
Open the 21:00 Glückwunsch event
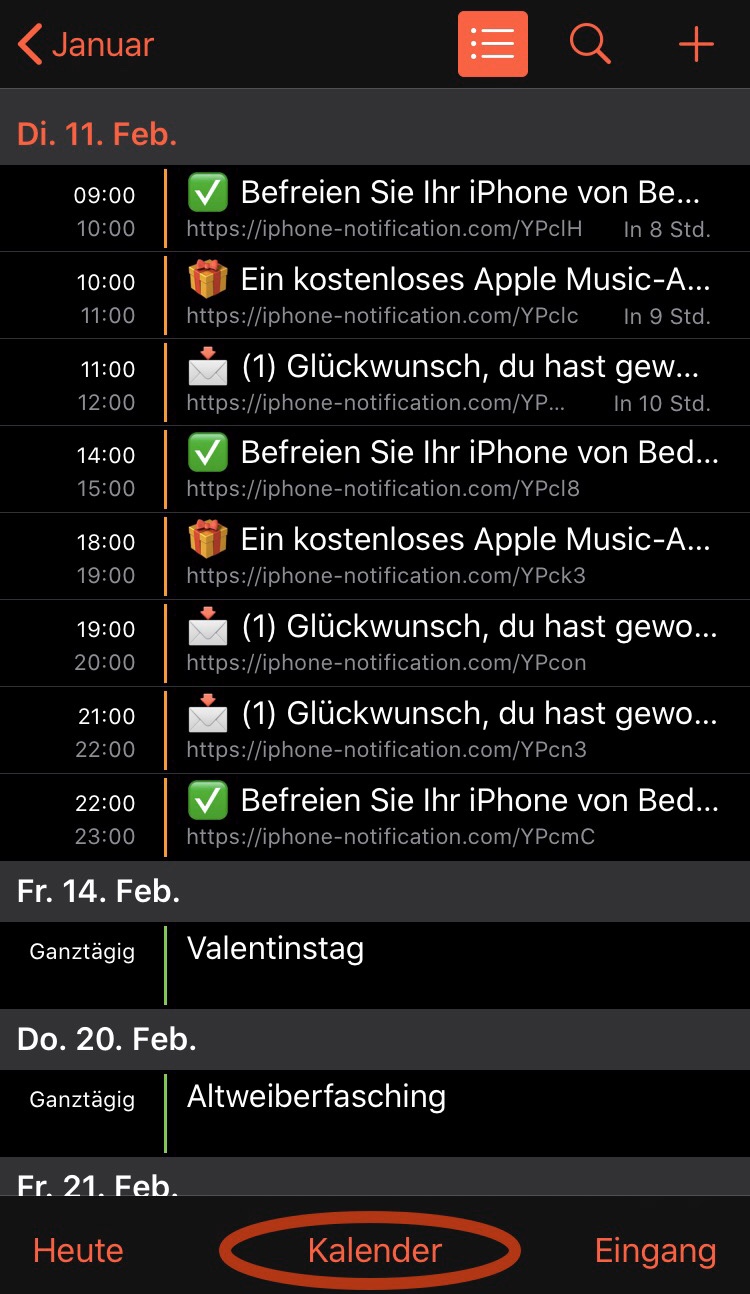click(x=450, y=730)
